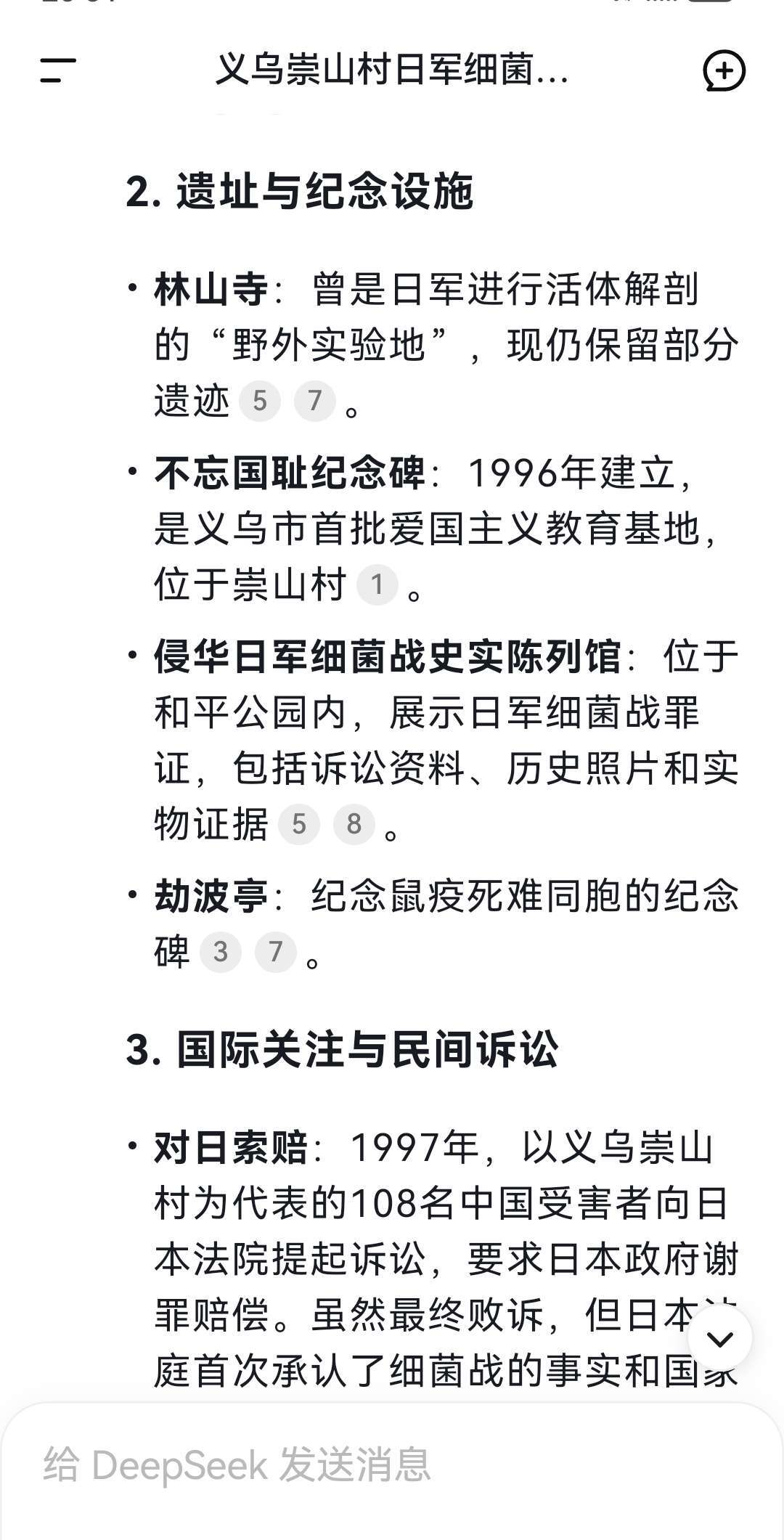This screenshot has width=784, height=1540.
Task: Open the sidebar menu
Action: click(58, 70)
